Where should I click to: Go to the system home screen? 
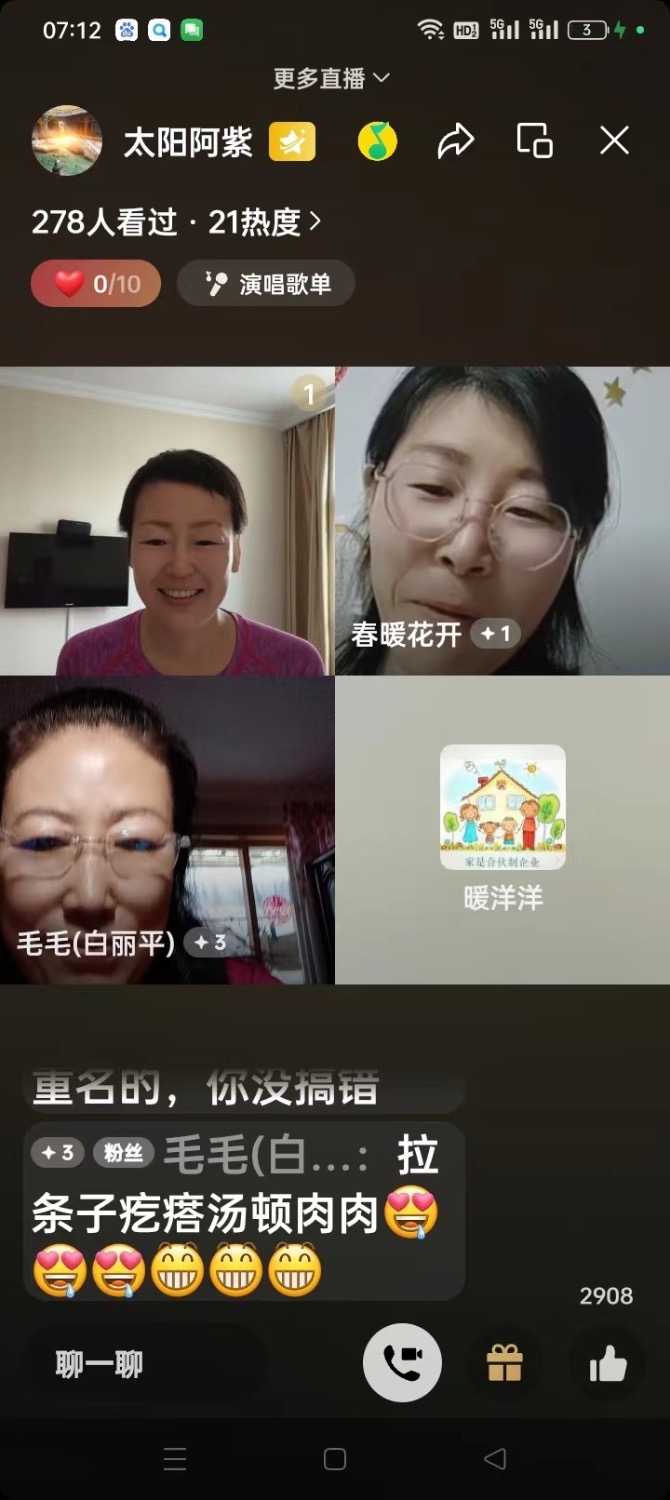pyautogui.click(x=335, y=1459)
